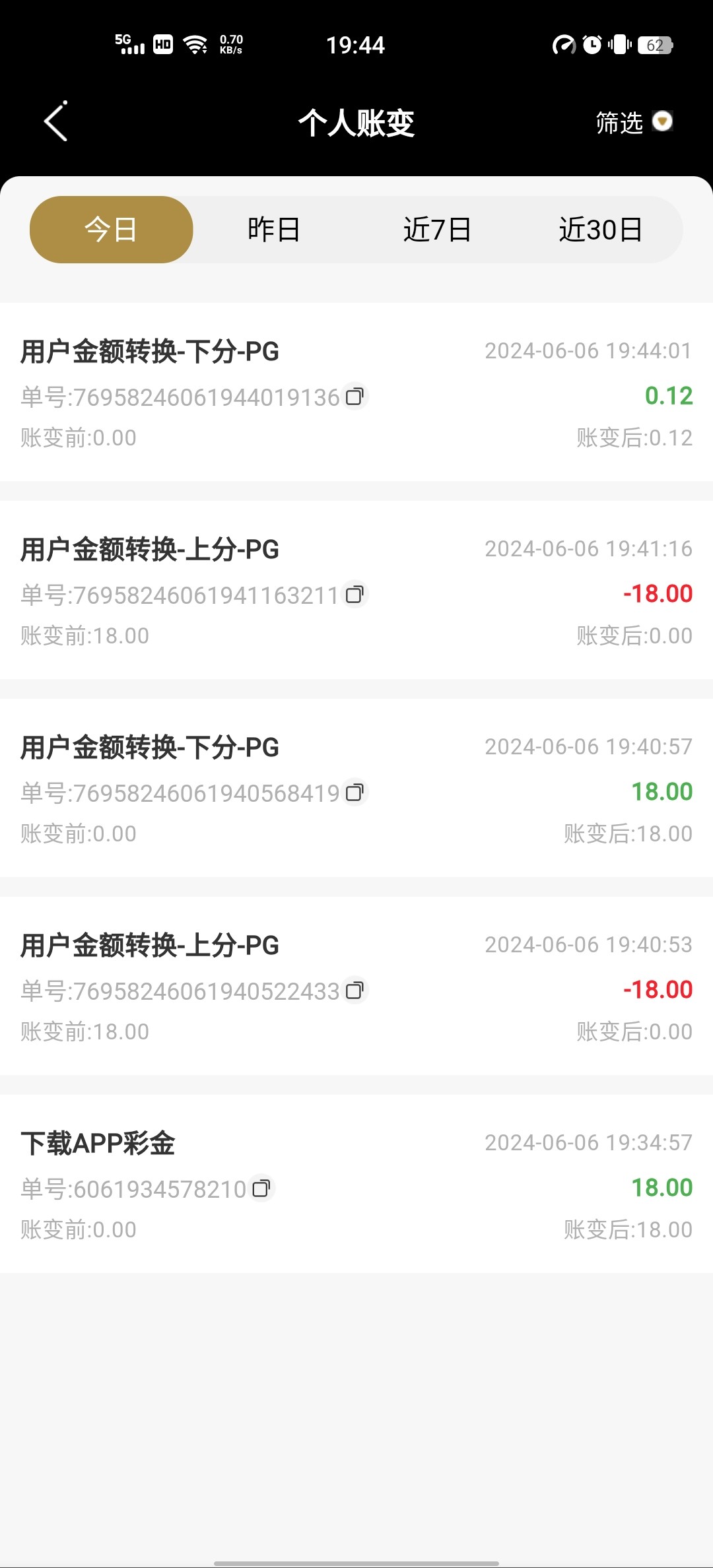Copy order number 76958246061940568419
This screenshot has width=713, height=1568.
(x=355, y=793)
